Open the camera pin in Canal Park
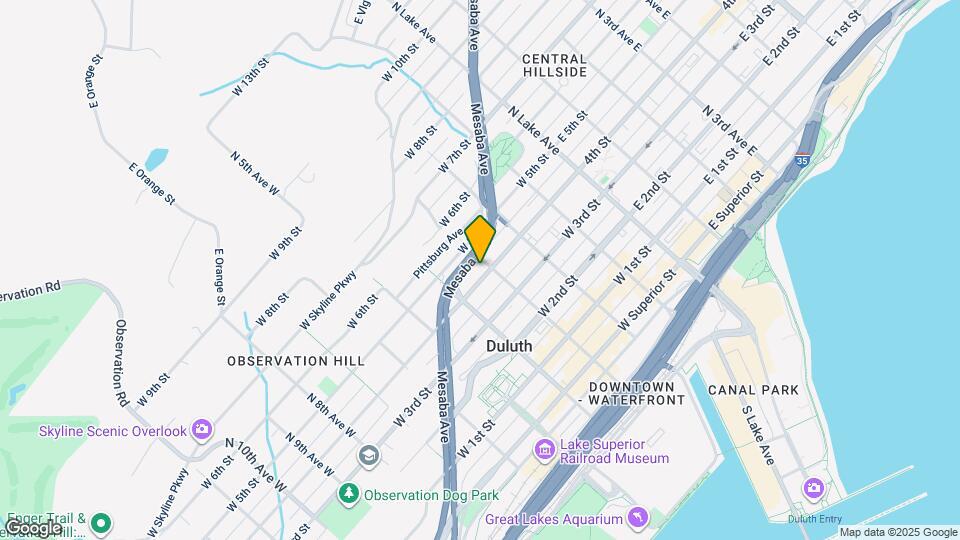The image size is (960, 540). (x=814, y=487)
